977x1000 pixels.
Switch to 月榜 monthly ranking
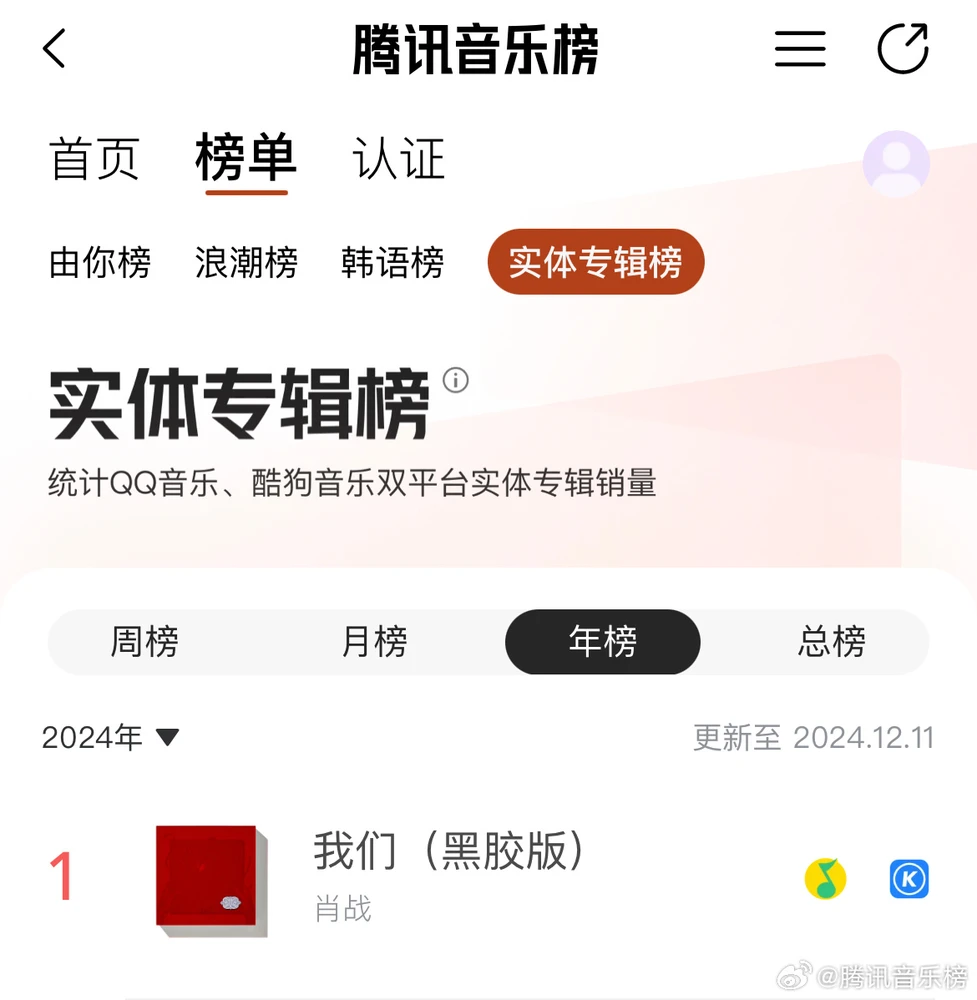pyautogui.click(x=375, y=642)
